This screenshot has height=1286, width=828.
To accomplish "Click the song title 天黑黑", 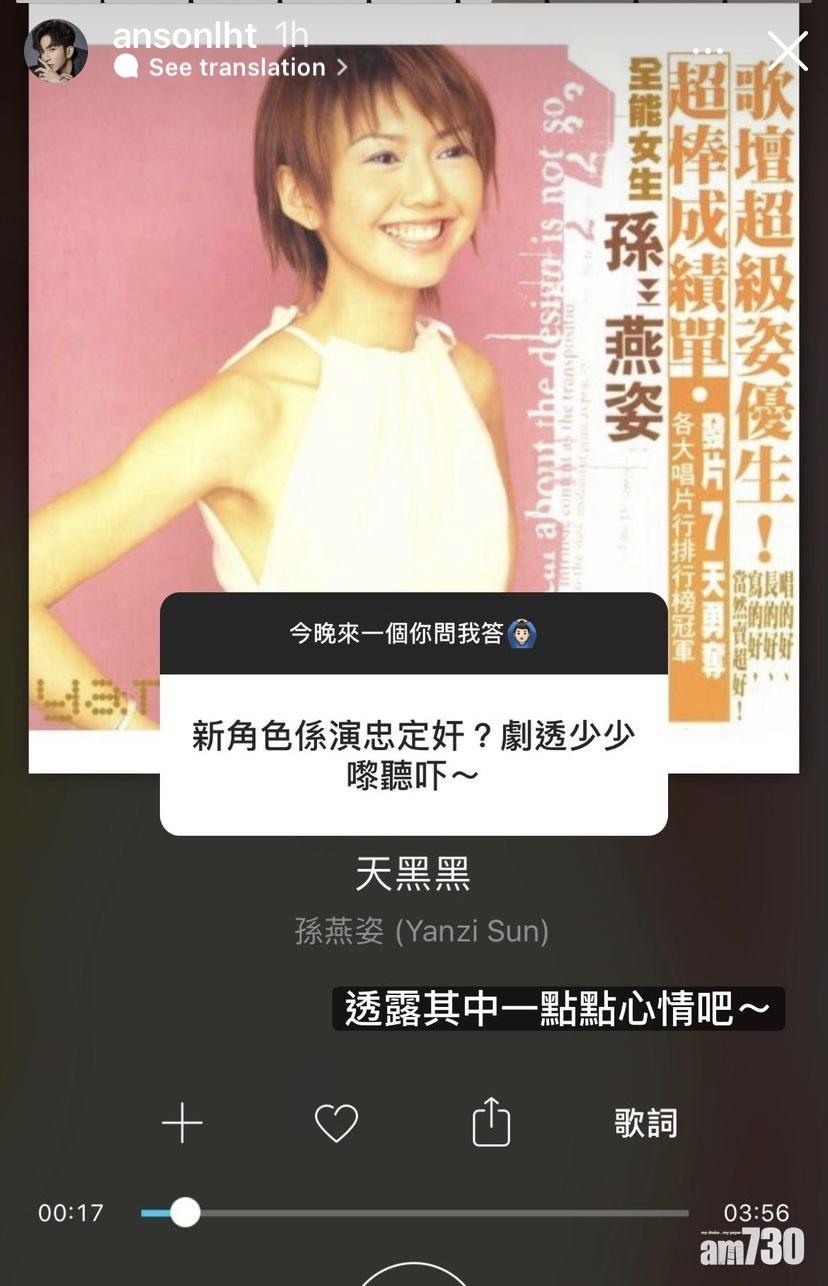I will [413, 873].
